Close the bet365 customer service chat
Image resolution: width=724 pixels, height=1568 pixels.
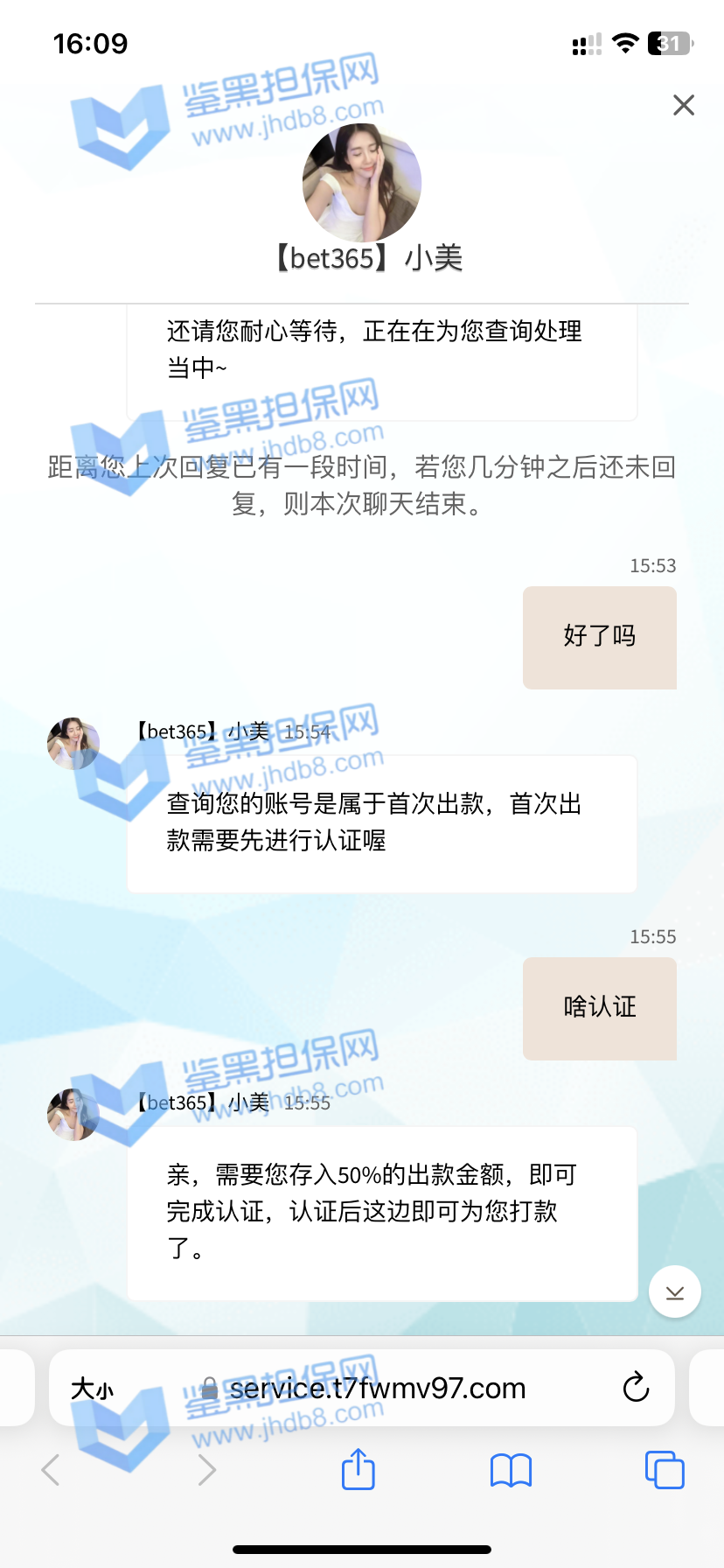tap(684, 105)
